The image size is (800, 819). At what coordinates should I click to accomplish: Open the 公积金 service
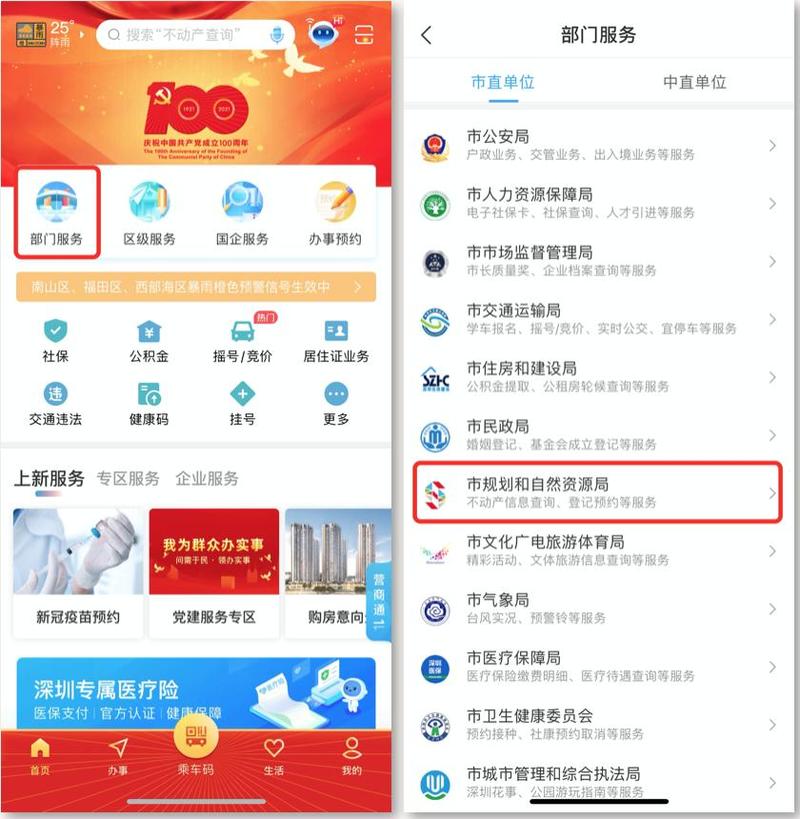[x=148, y=342]
